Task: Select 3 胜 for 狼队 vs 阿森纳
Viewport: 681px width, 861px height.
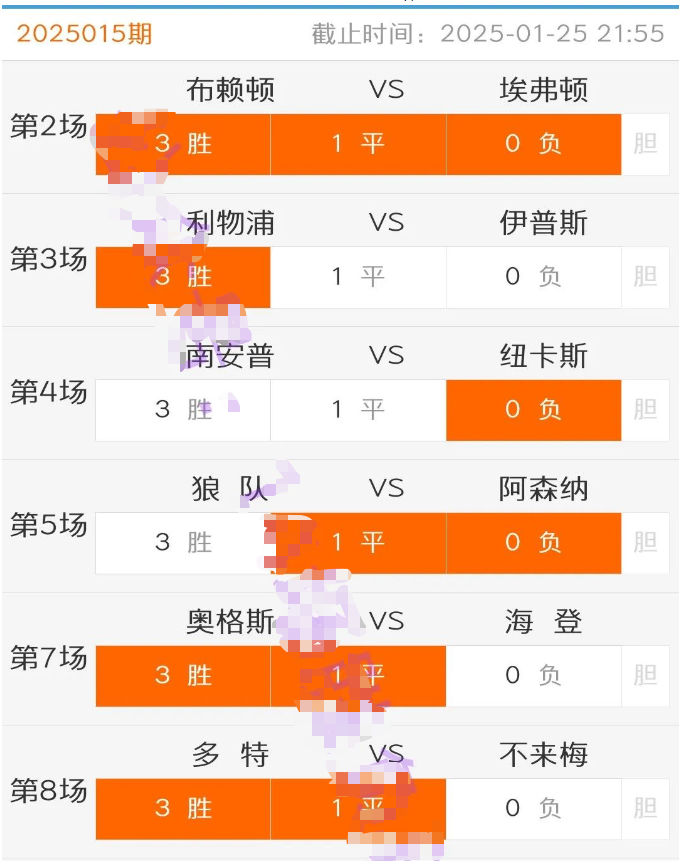Action: [x=183, y=543]
